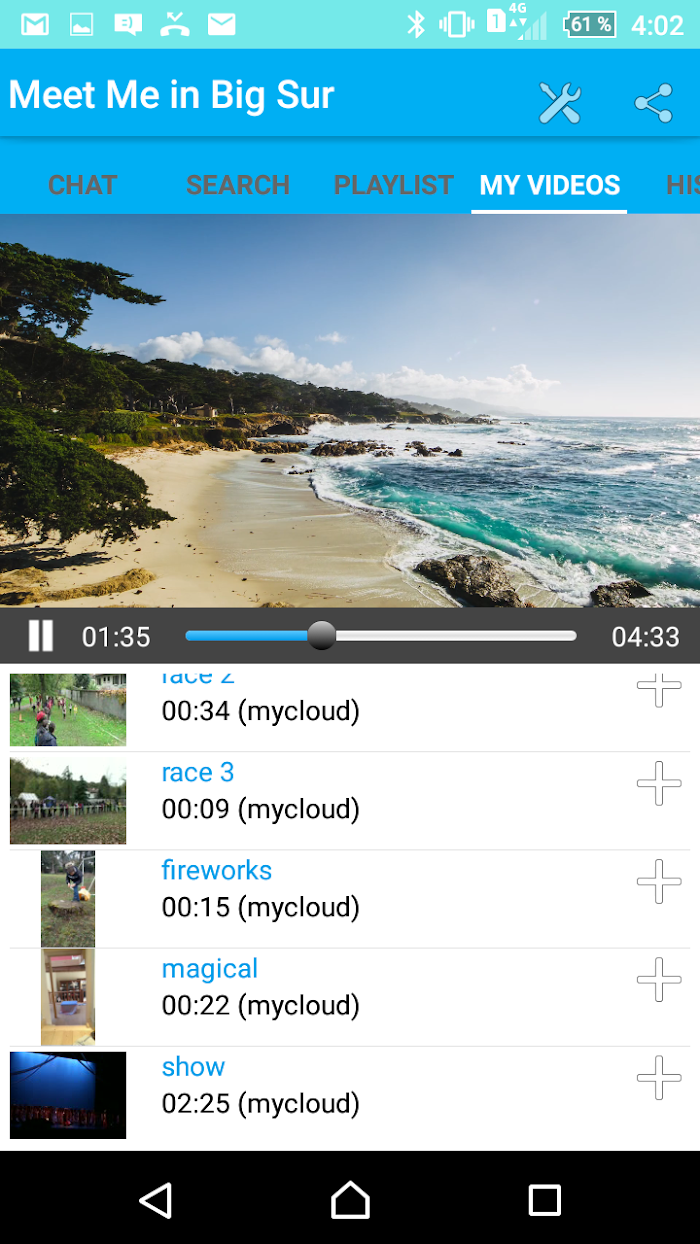Viewport: 700px width, 1244px height.
Task: Open the show video
Action: (193, 1066)
